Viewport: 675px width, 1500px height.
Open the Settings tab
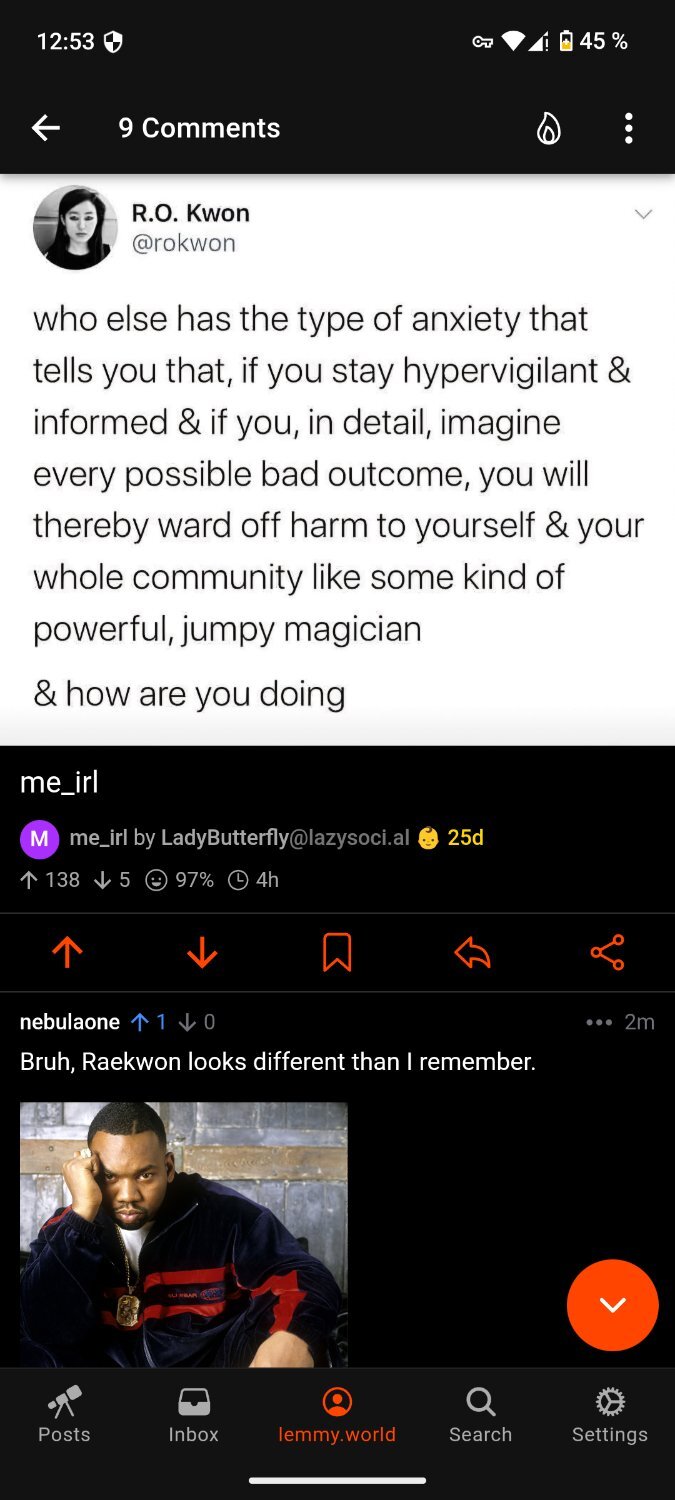pos(610,1415)
